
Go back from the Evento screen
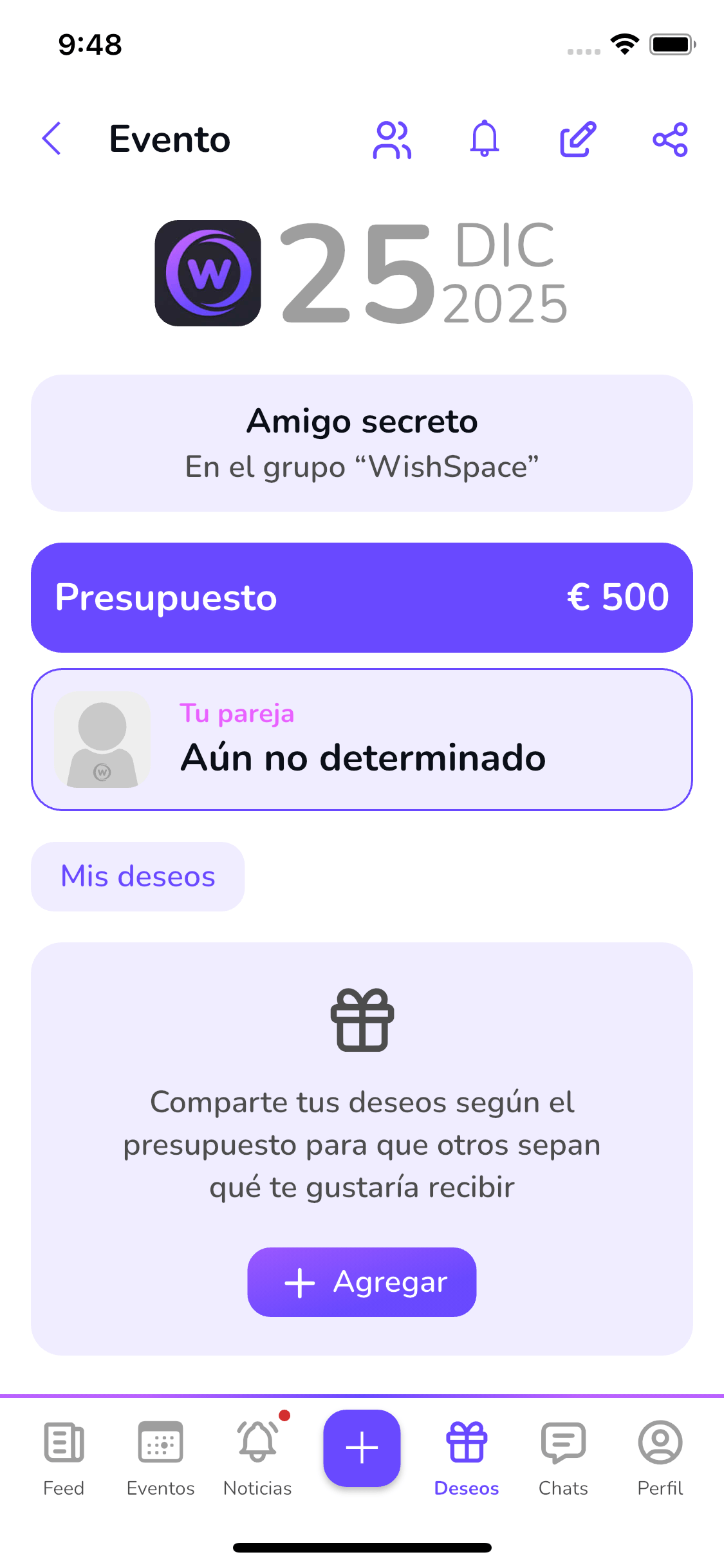pos(51,139)
